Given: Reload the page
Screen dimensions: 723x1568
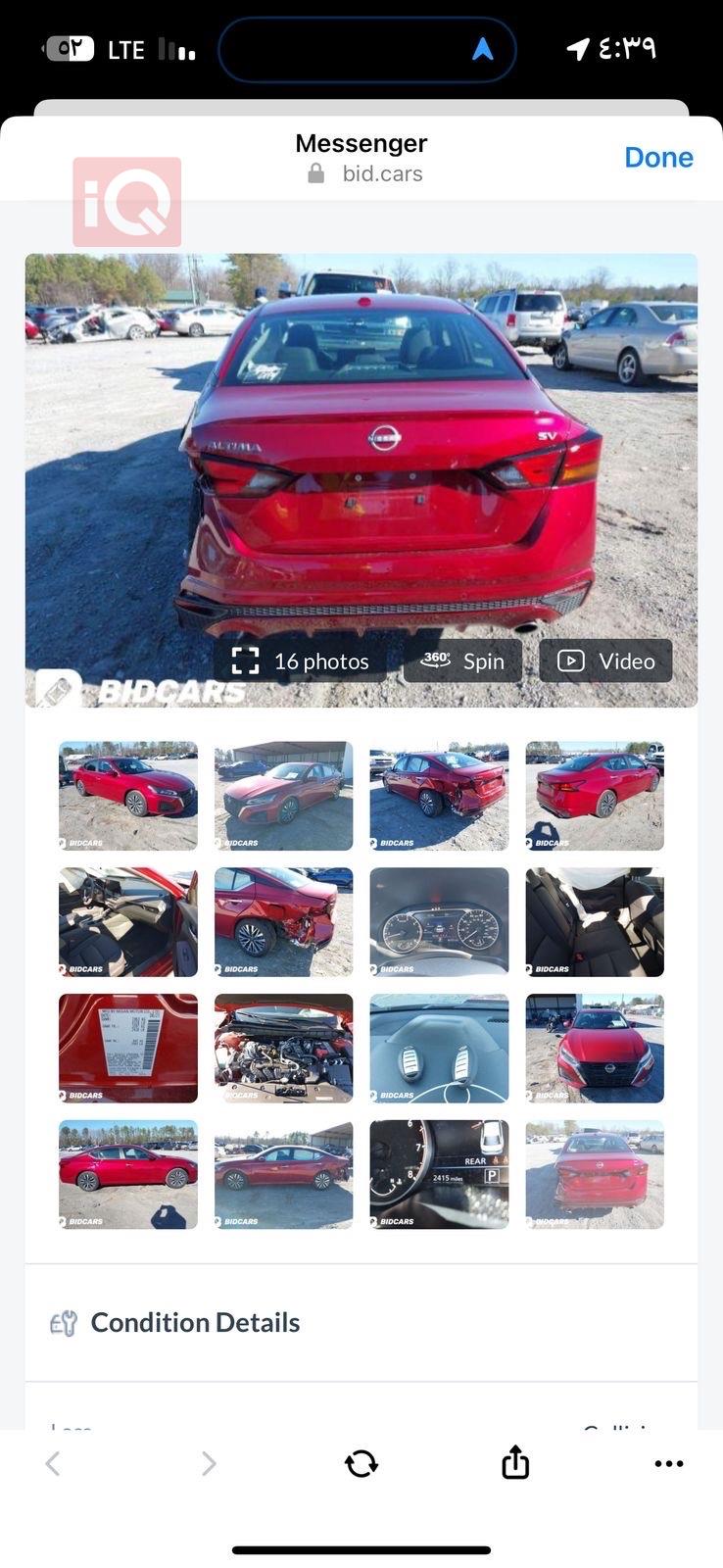Looking at the screenshot, I should (361, 1463).
